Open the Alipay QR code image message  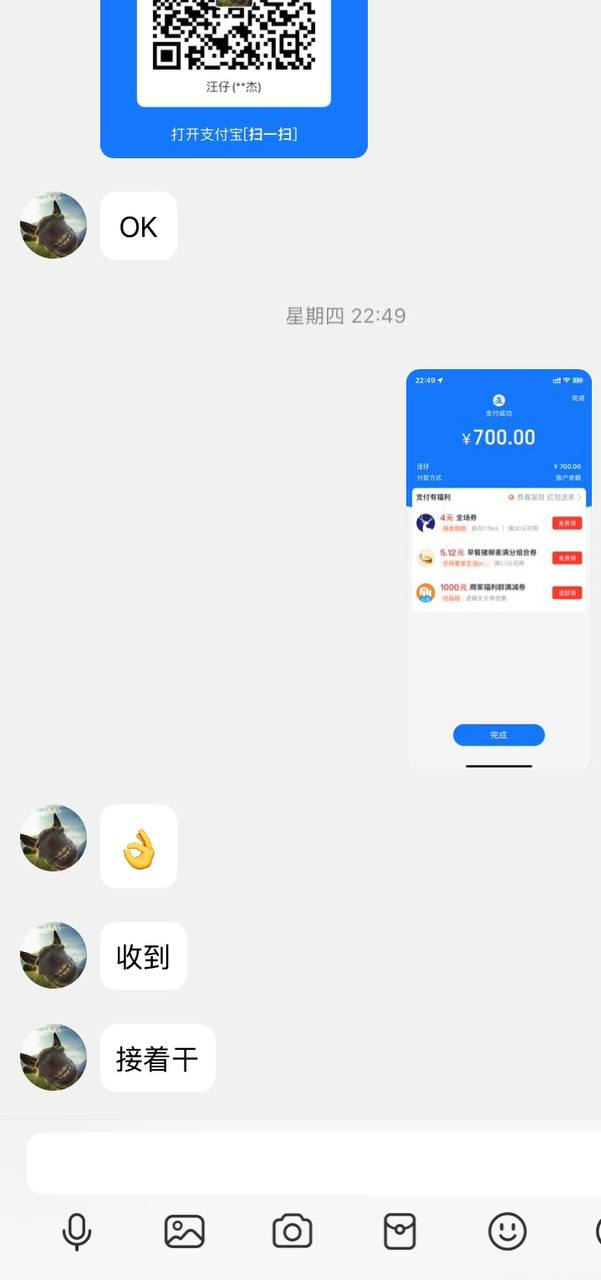[234, 70]
